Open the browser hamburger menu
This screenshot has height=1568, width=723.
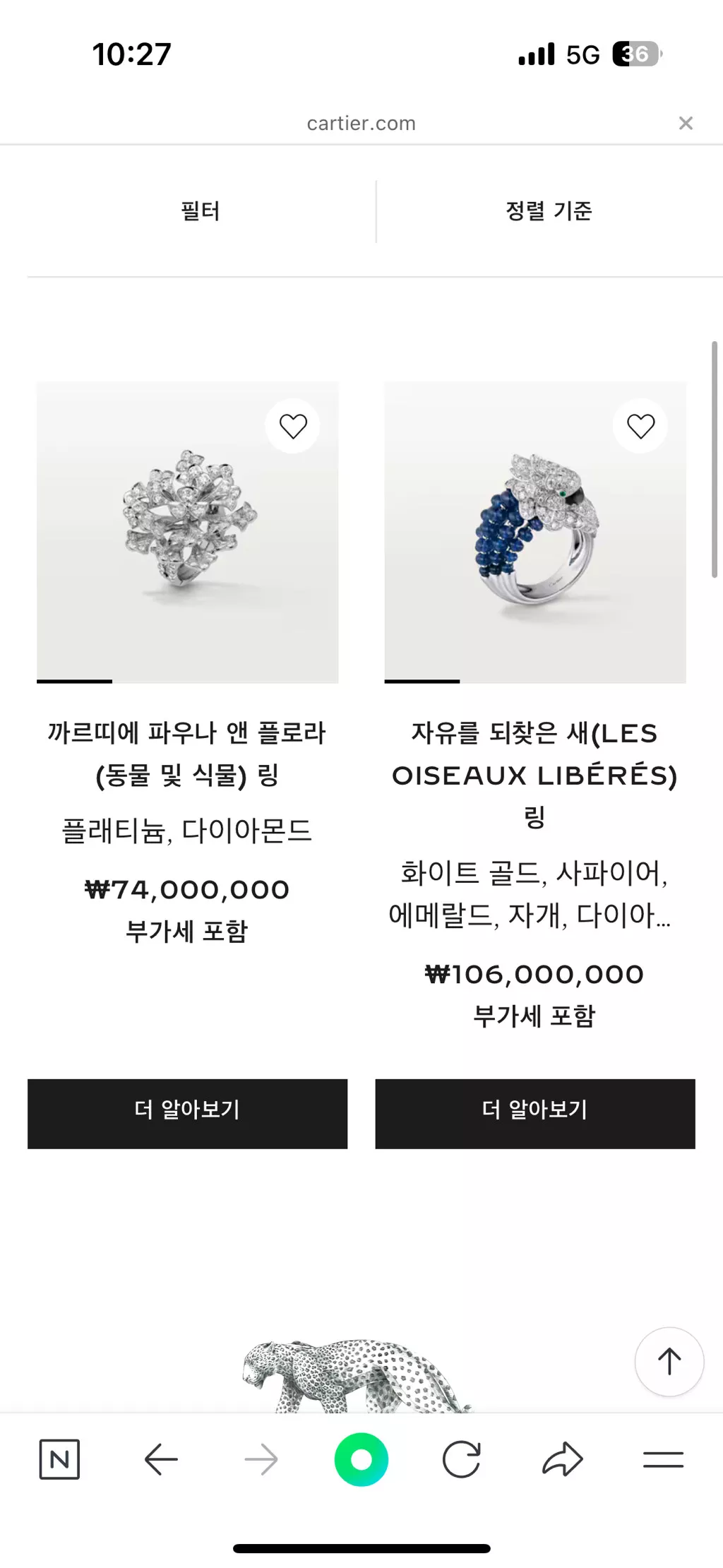pos(663,1460)
